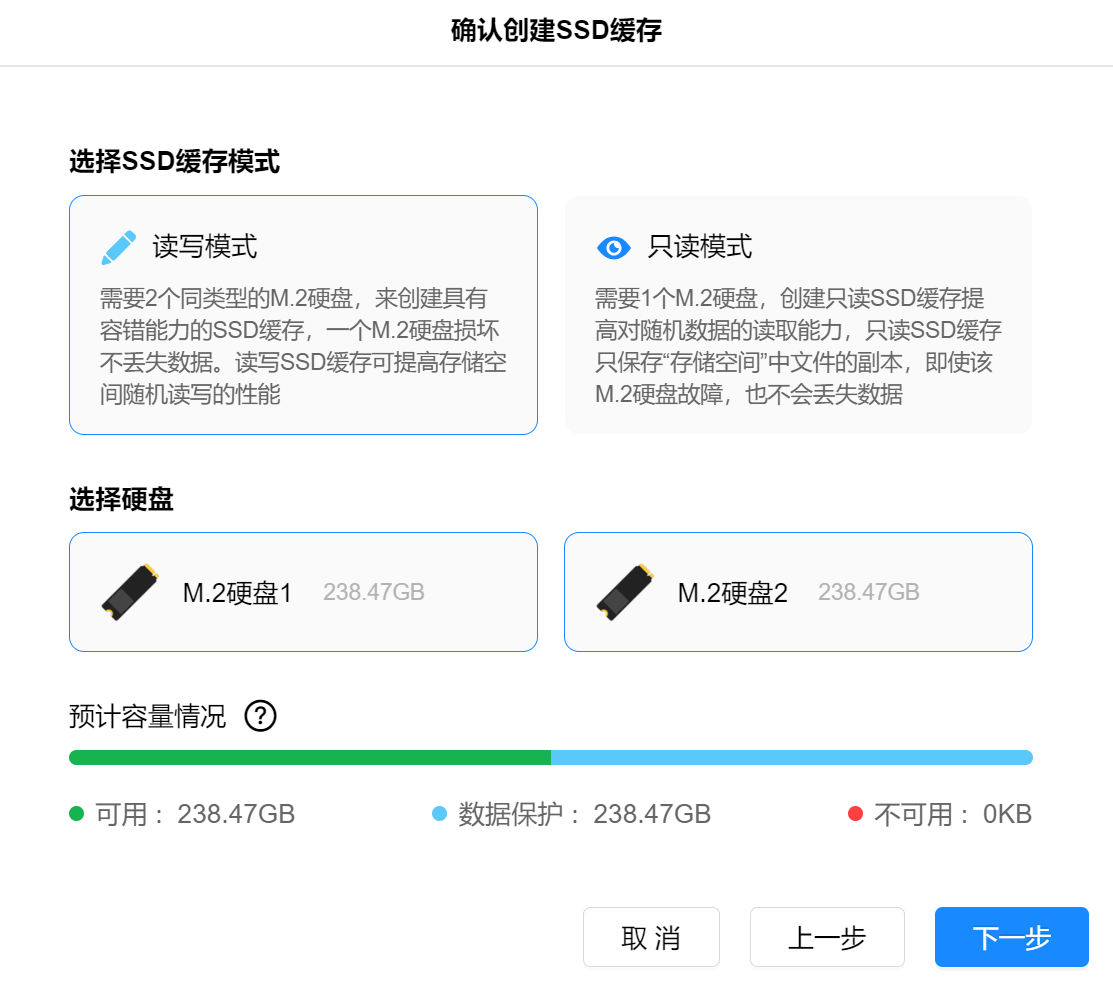The height and width of the screenshot is (999, 1113).
Task: Tap 取消 to cancel the wizard
Action: 651,937
